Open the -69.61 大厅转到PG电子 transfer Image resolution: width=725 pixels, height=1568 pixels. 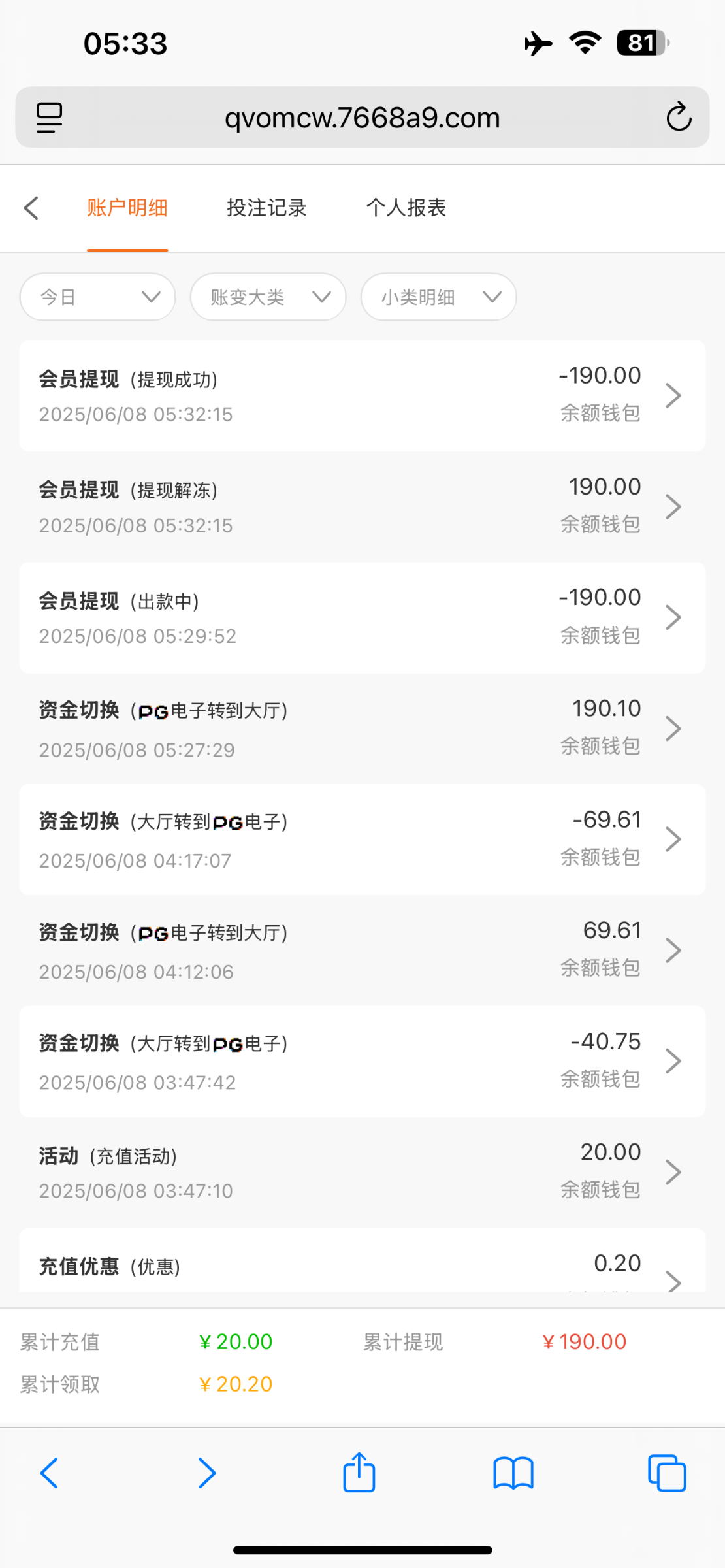[x=362, y=840]
